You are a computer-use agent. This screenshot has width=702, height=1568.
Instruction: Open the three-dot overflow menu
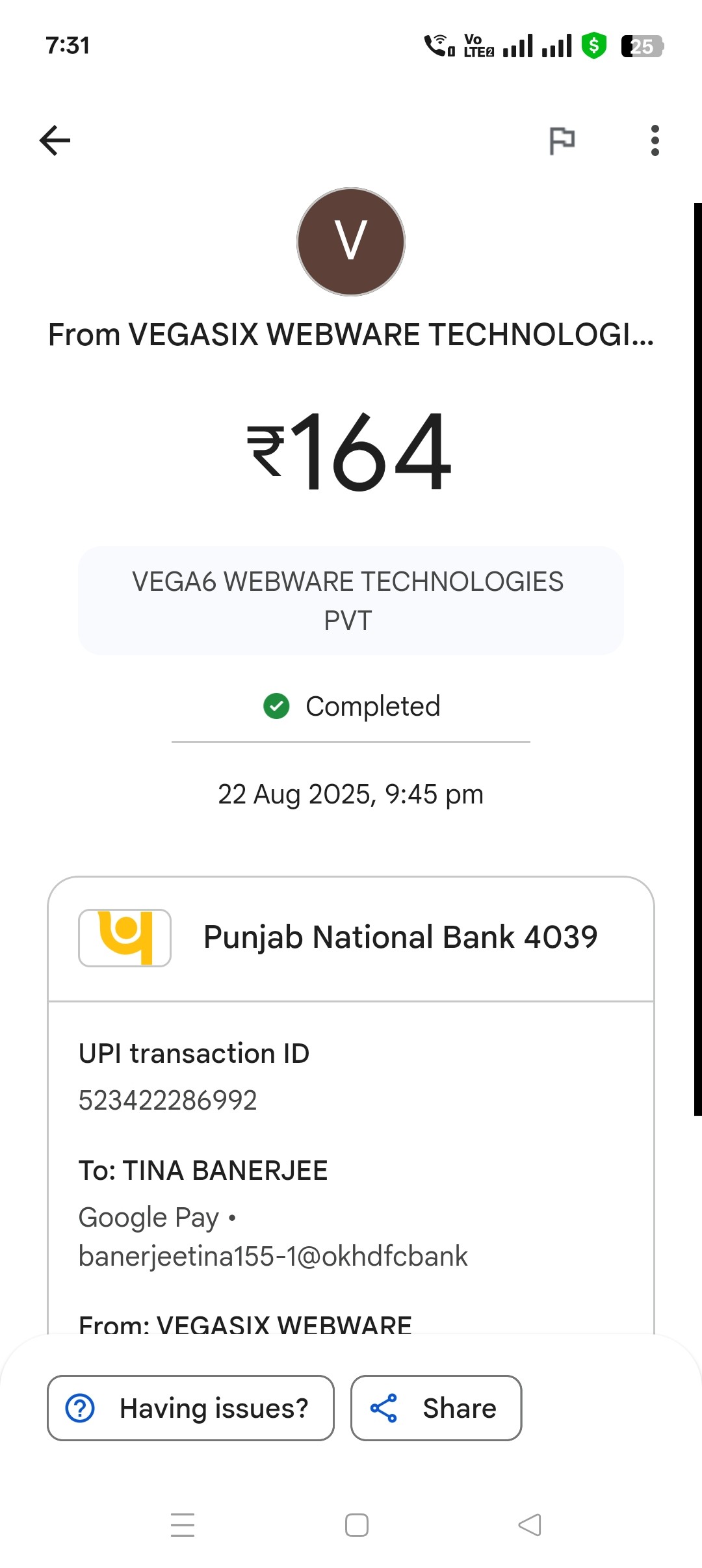tap(655, 140)
